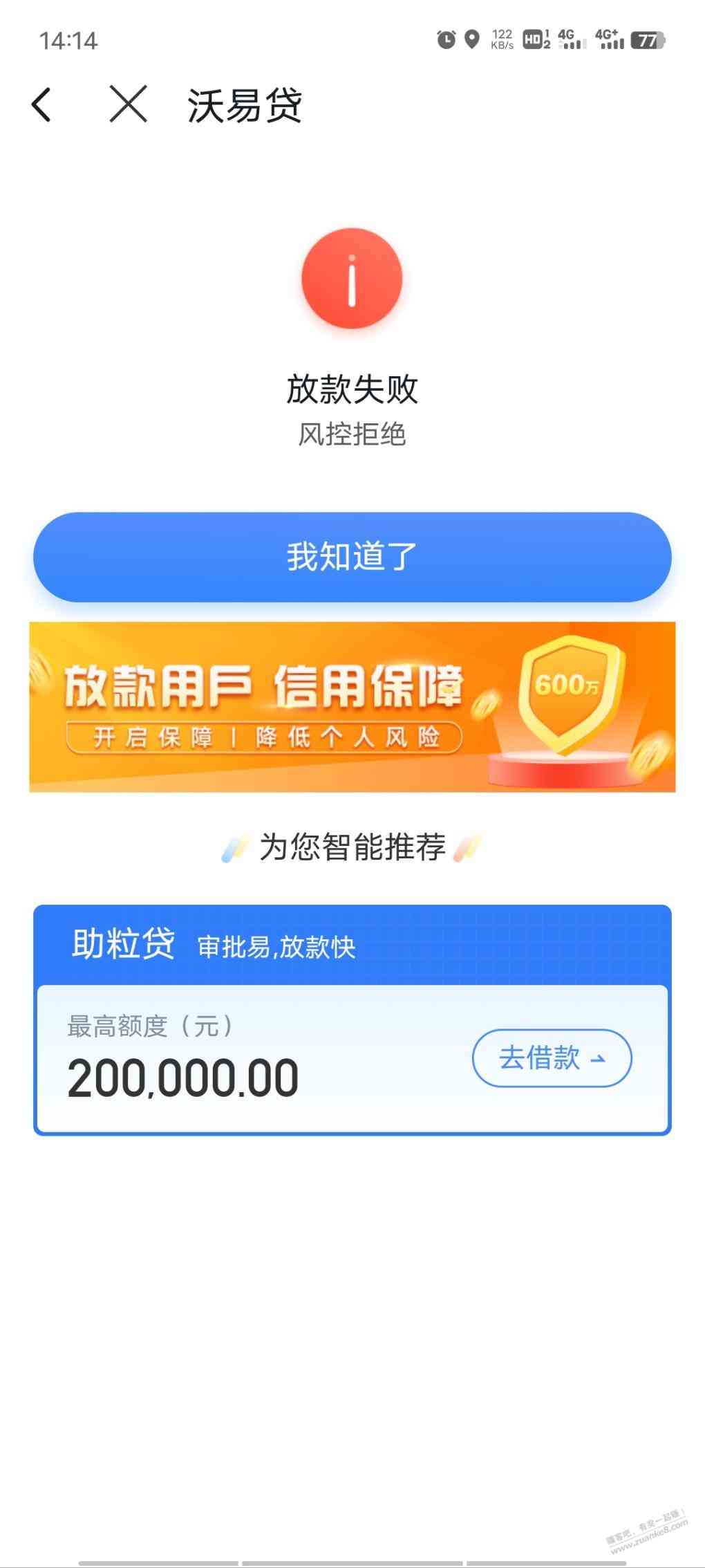Image resolution: width=705 pixels, height=1568 pixels.
Task: Close the 沃易贷 page
Action: 129,105
